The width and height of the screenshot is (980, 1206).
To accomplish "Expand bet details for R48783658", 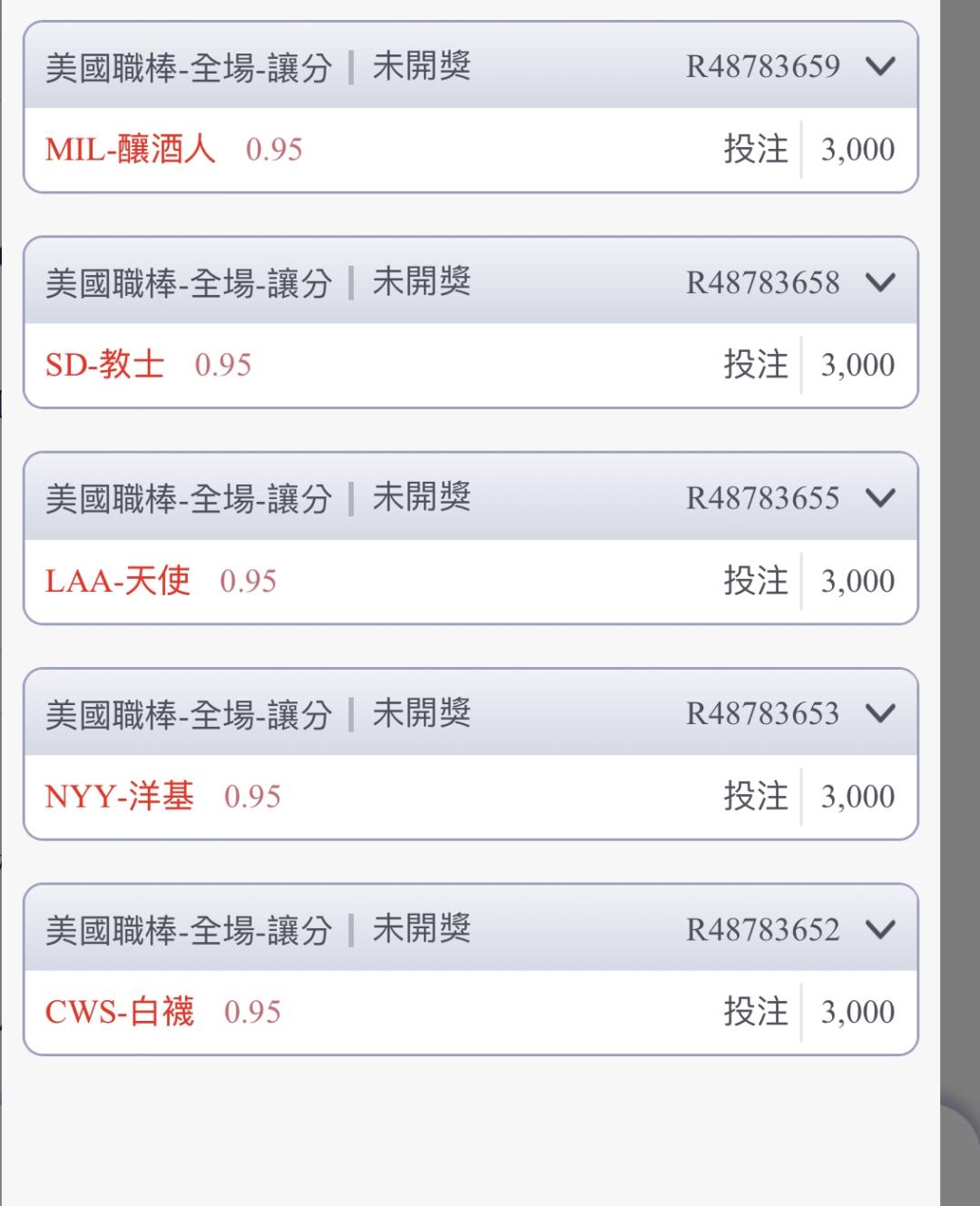I will pyautogui.click(x=880, y=282).
